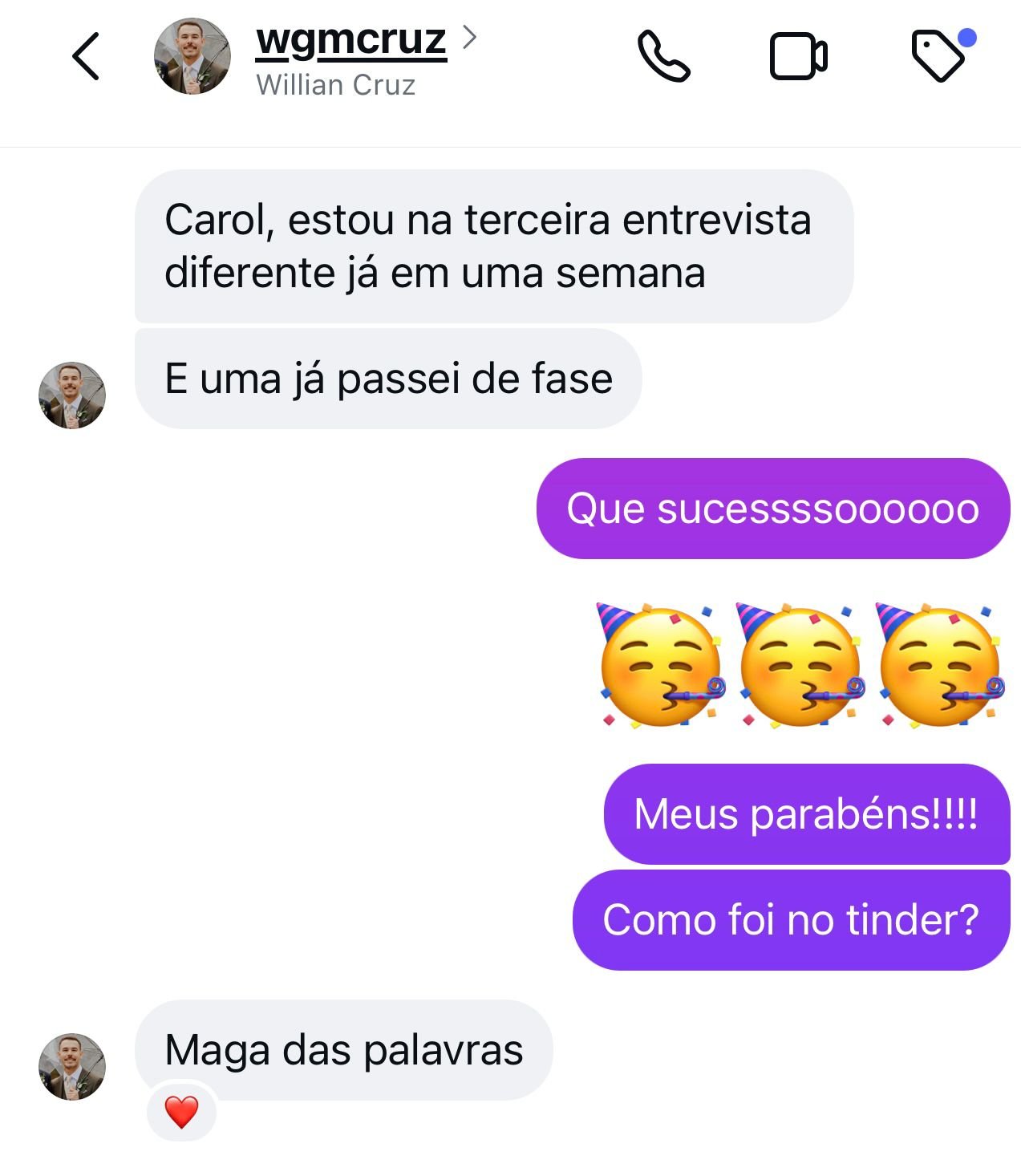Tap the heart reaction on Maga das palavras

point(181,1112)
